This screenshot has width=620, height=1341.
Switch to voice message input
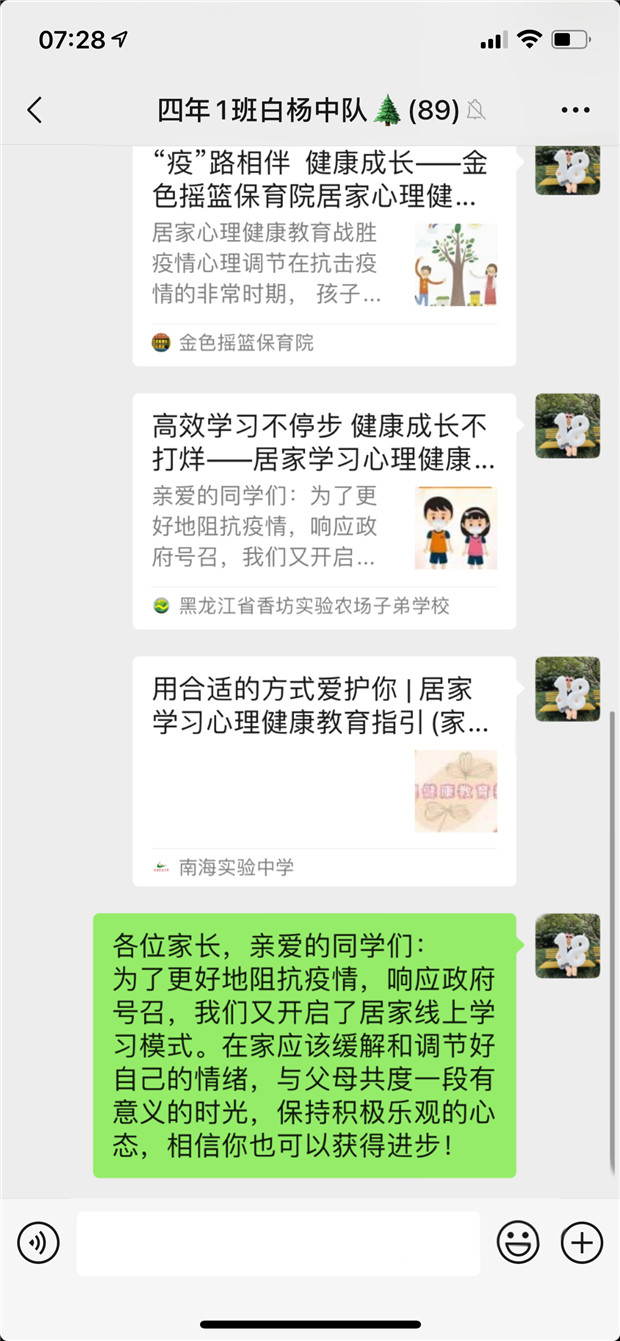pyautogui.click(x=38, y=1243)
